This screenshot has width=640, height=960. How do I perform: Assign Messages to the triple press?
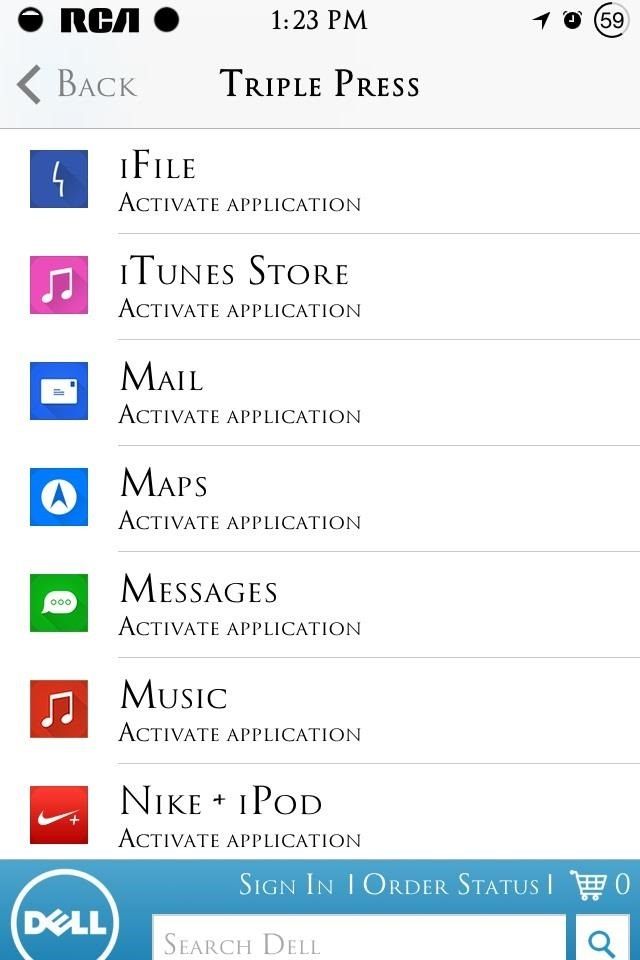(320, 606)
